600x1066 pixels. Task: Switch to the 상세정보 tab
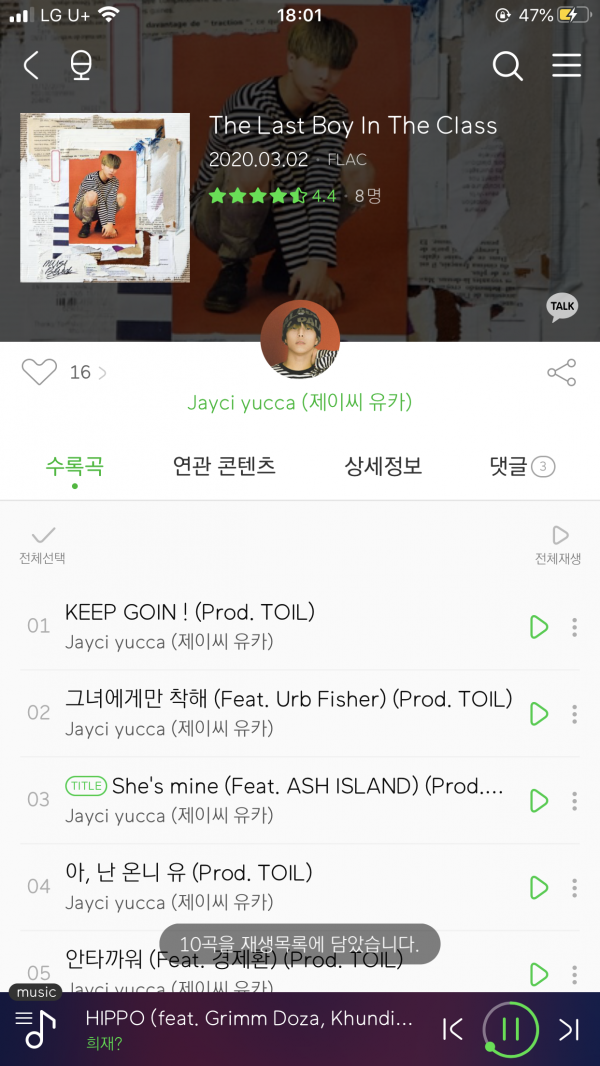(x=383, y=466)
